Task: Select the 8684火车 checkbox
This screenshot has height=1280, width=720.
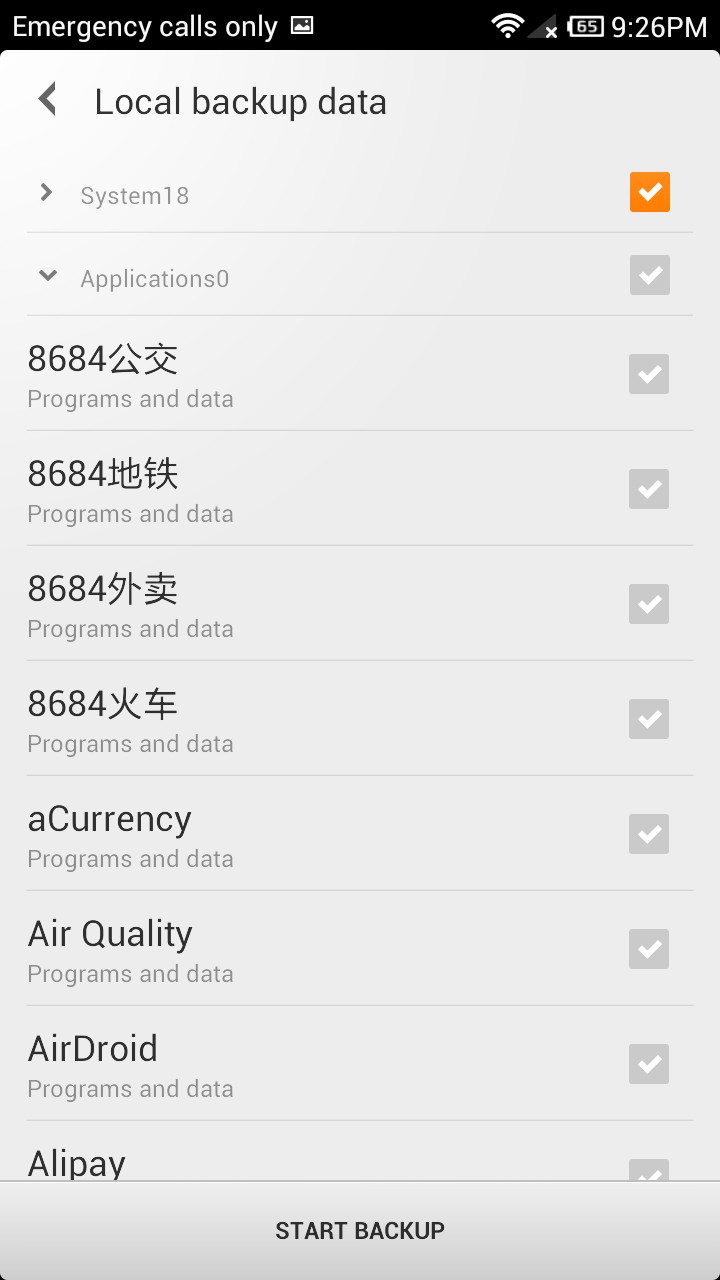Action: [x=649, y=719]
